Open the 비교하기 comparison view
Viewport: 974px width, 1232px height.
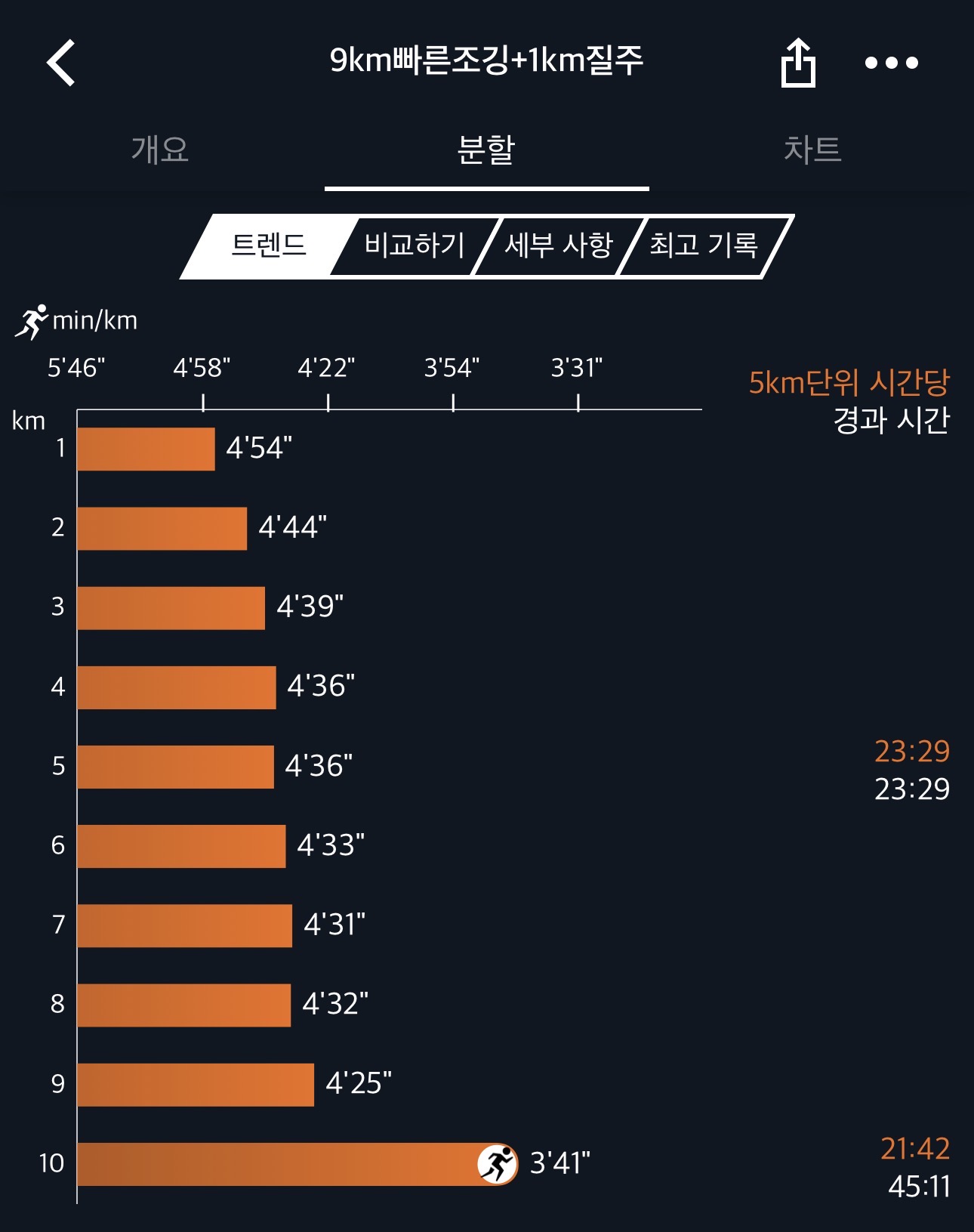[414, 244]
